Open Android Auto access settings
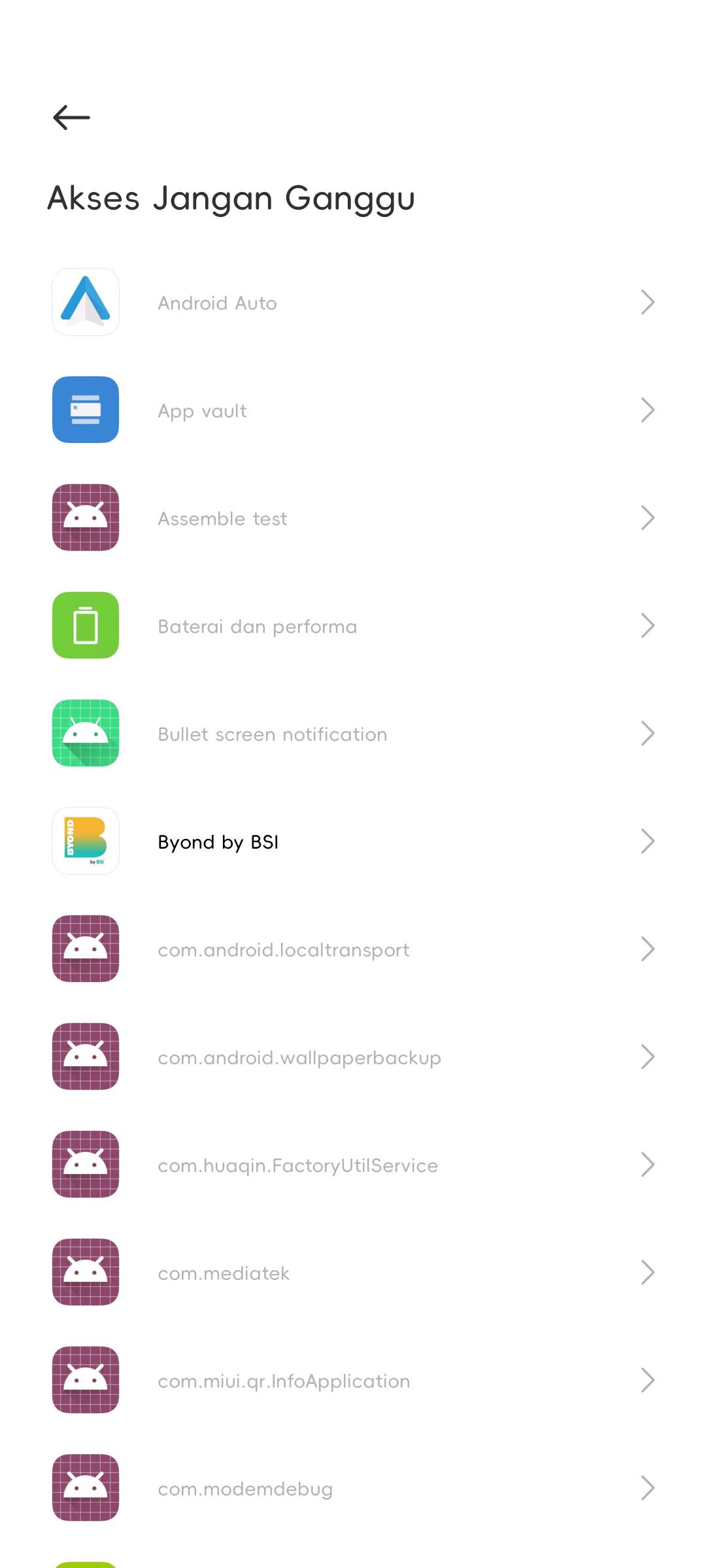 [x=353, y=302]
